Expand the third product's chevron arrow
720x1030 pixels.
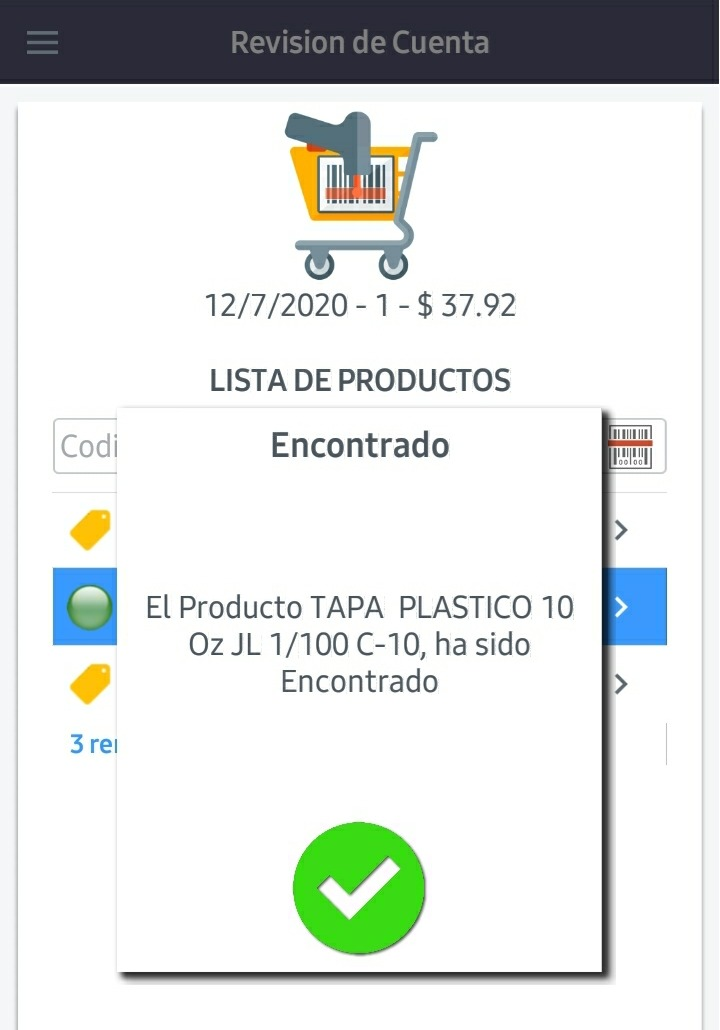(x=621, y=684)
